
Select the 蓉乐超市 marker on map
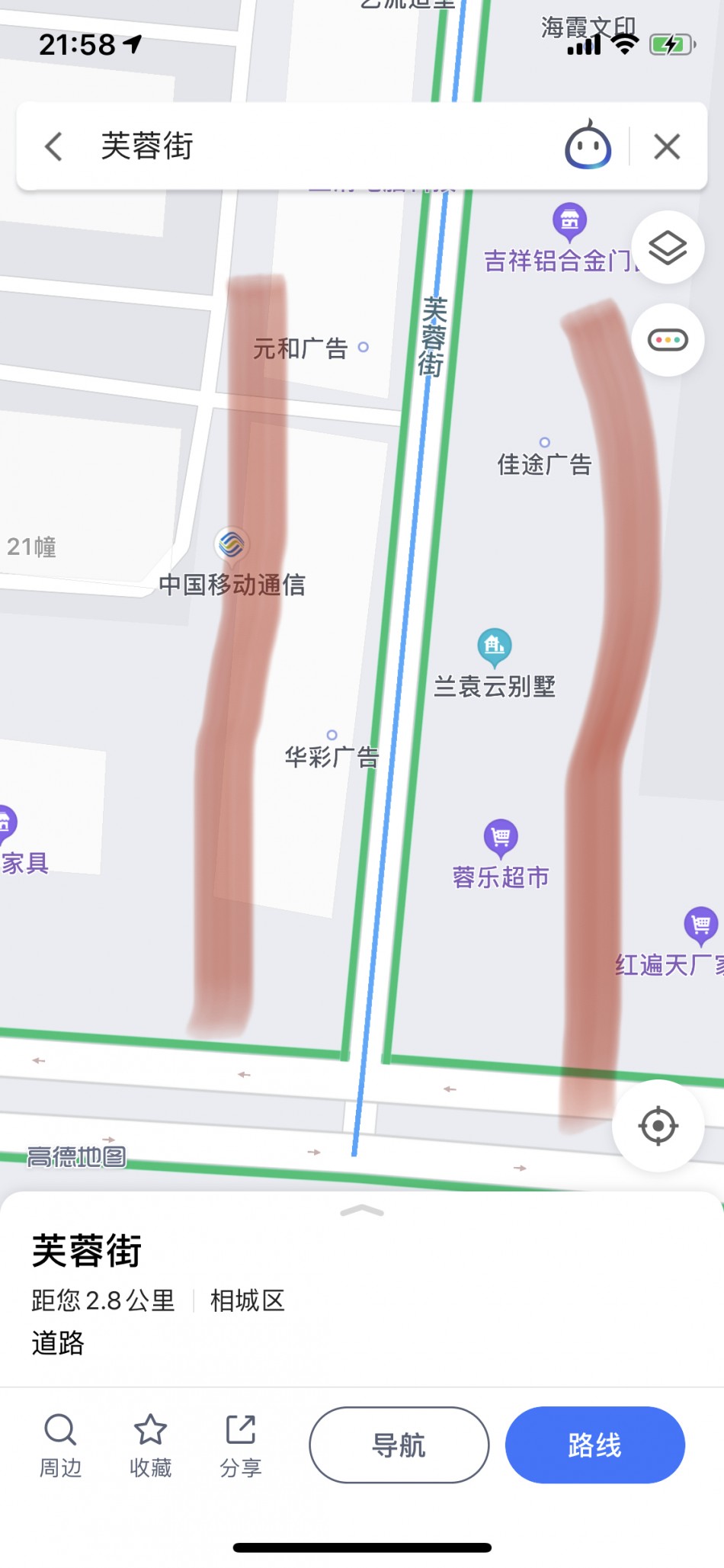click(x=501, y=839)
